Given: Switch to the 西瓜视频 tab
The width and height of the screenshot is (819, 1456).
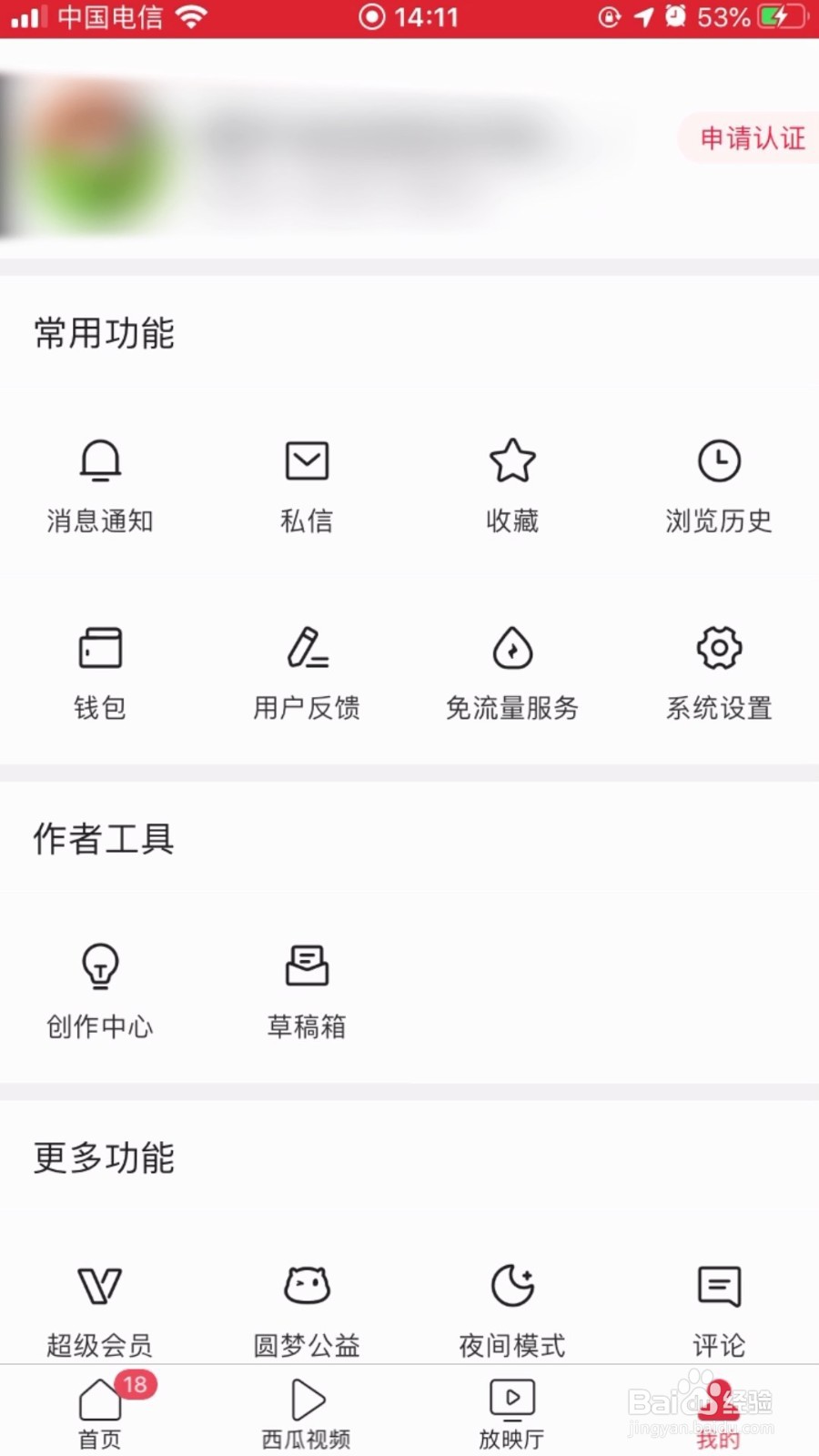Looking at the screenshot, I should coord(307,1412).
